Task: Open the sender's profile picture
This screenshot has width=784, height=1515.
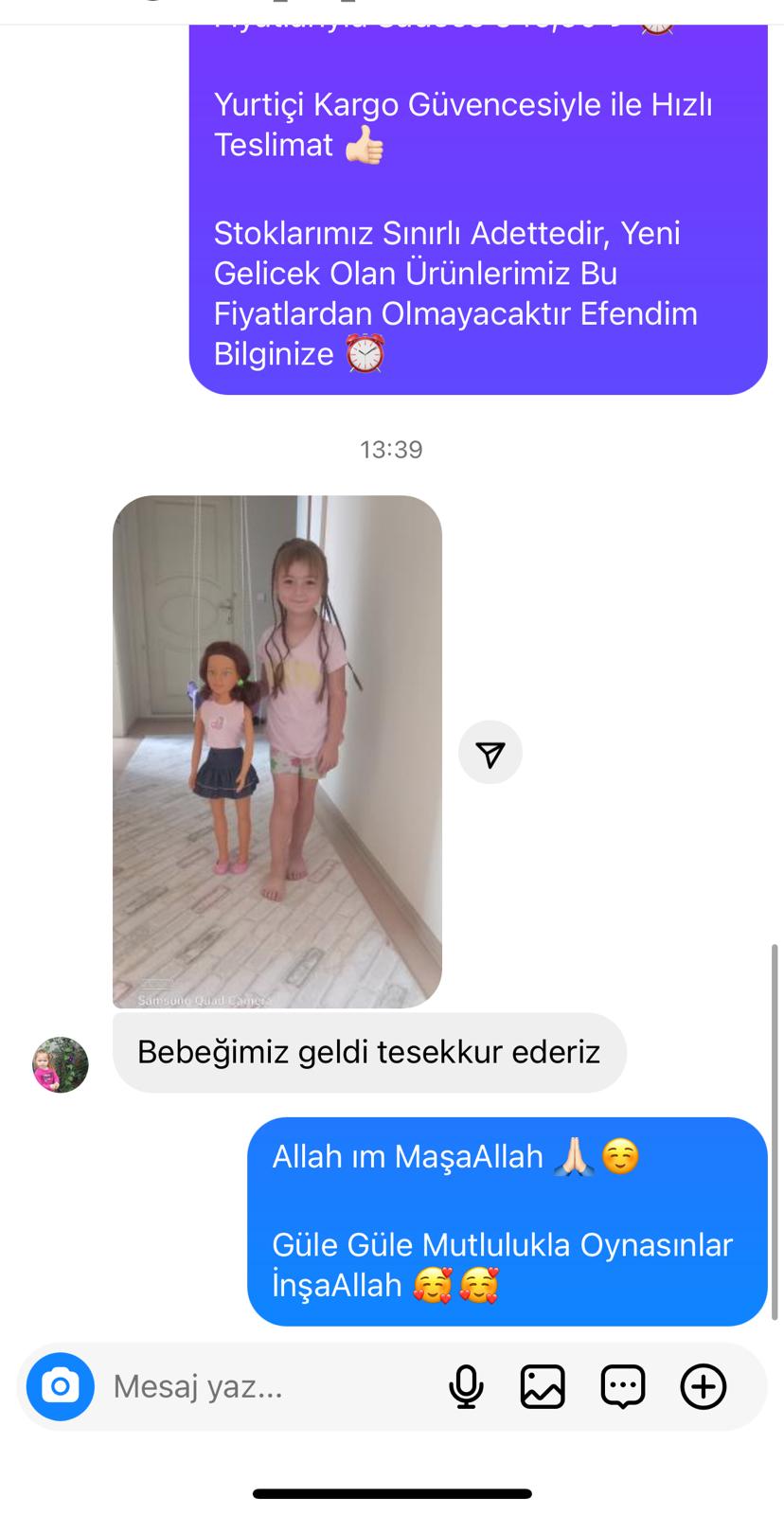Action: [x=61, y=1064]
